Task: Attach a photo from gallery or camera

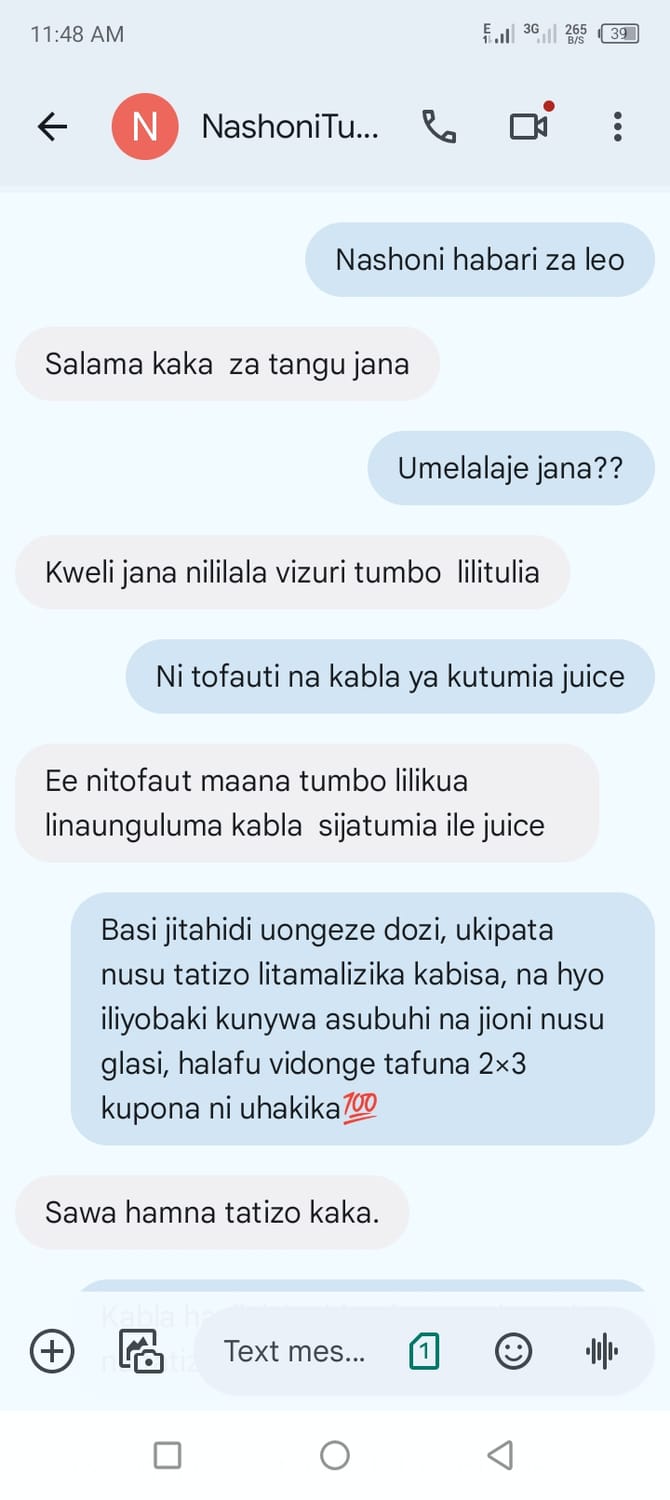Action: click(x=141, y=1352)
